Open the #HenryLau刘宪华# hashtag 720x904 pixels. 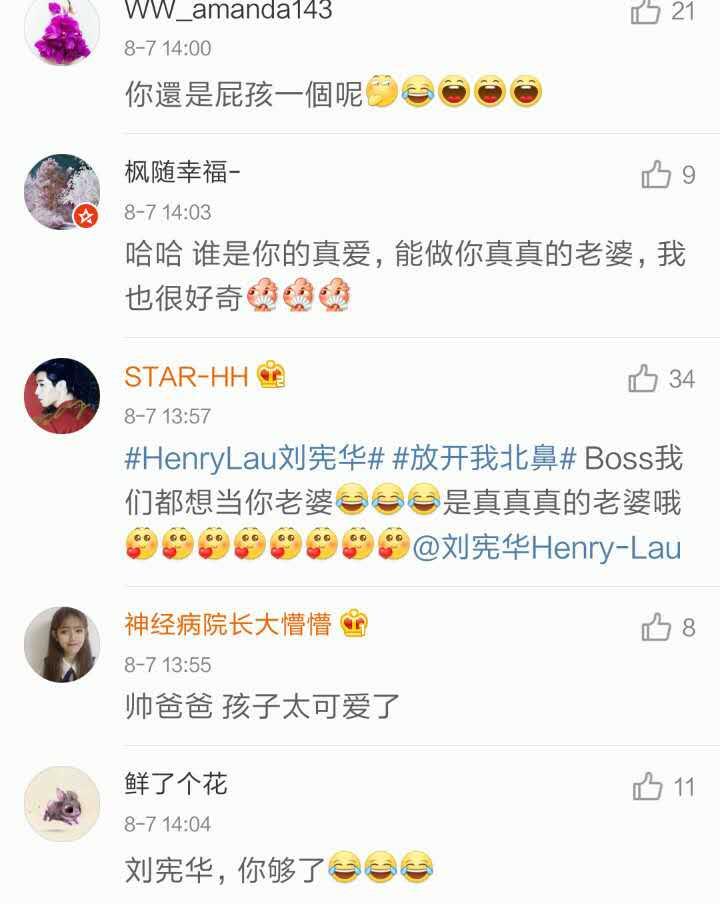tap(255, 459)
